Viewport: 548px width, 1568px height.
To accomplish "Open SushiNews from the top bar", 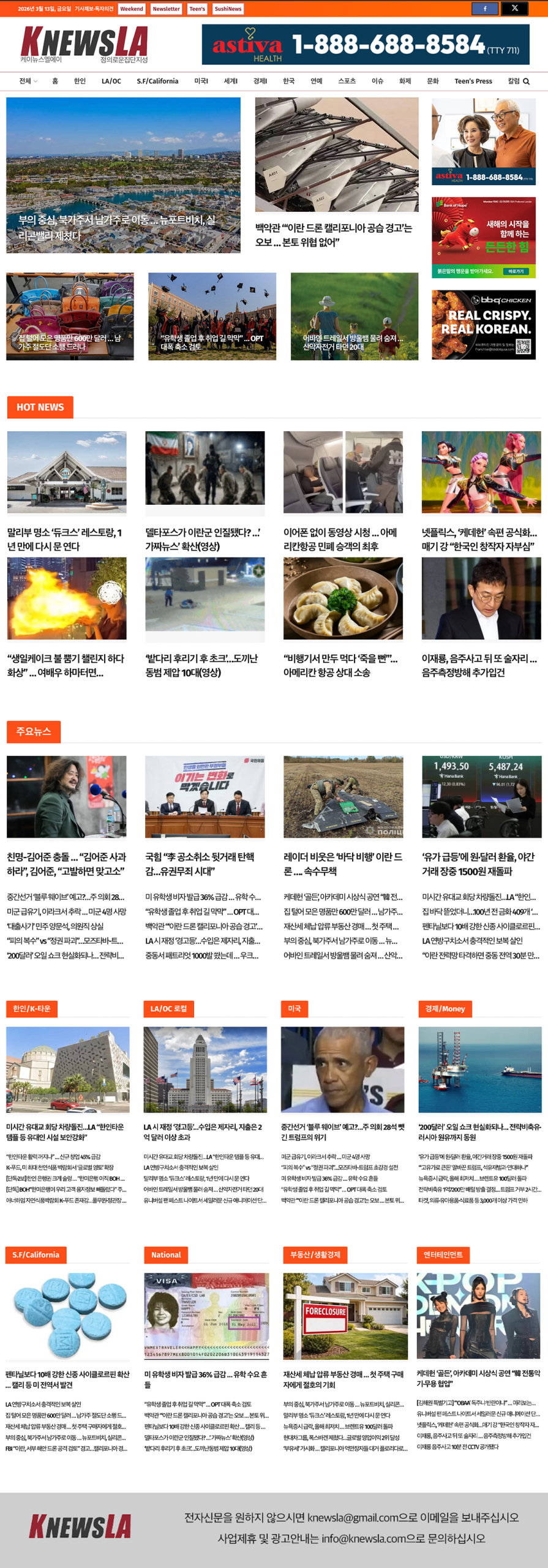I will 228,9.
